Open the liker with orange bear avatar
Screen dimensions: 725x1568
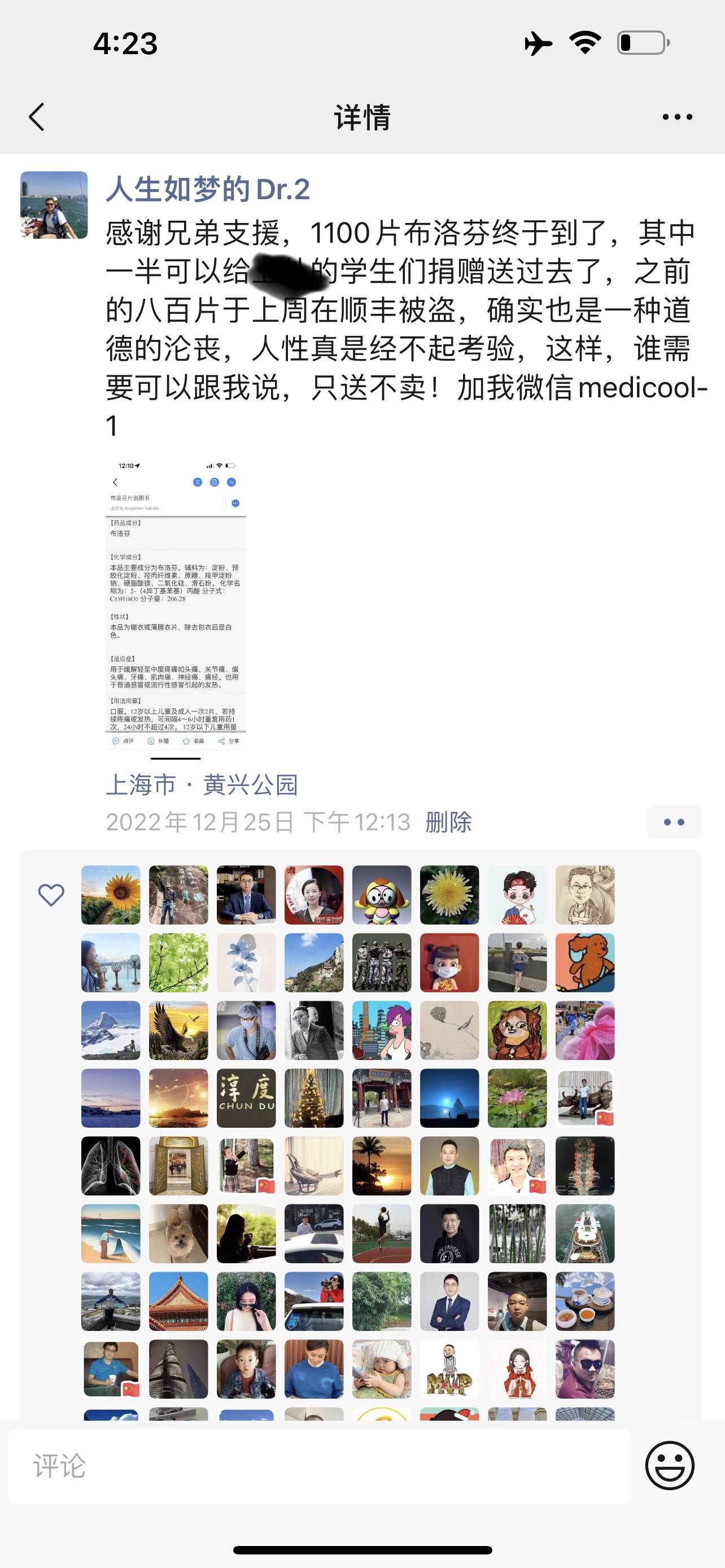(584, 963)
